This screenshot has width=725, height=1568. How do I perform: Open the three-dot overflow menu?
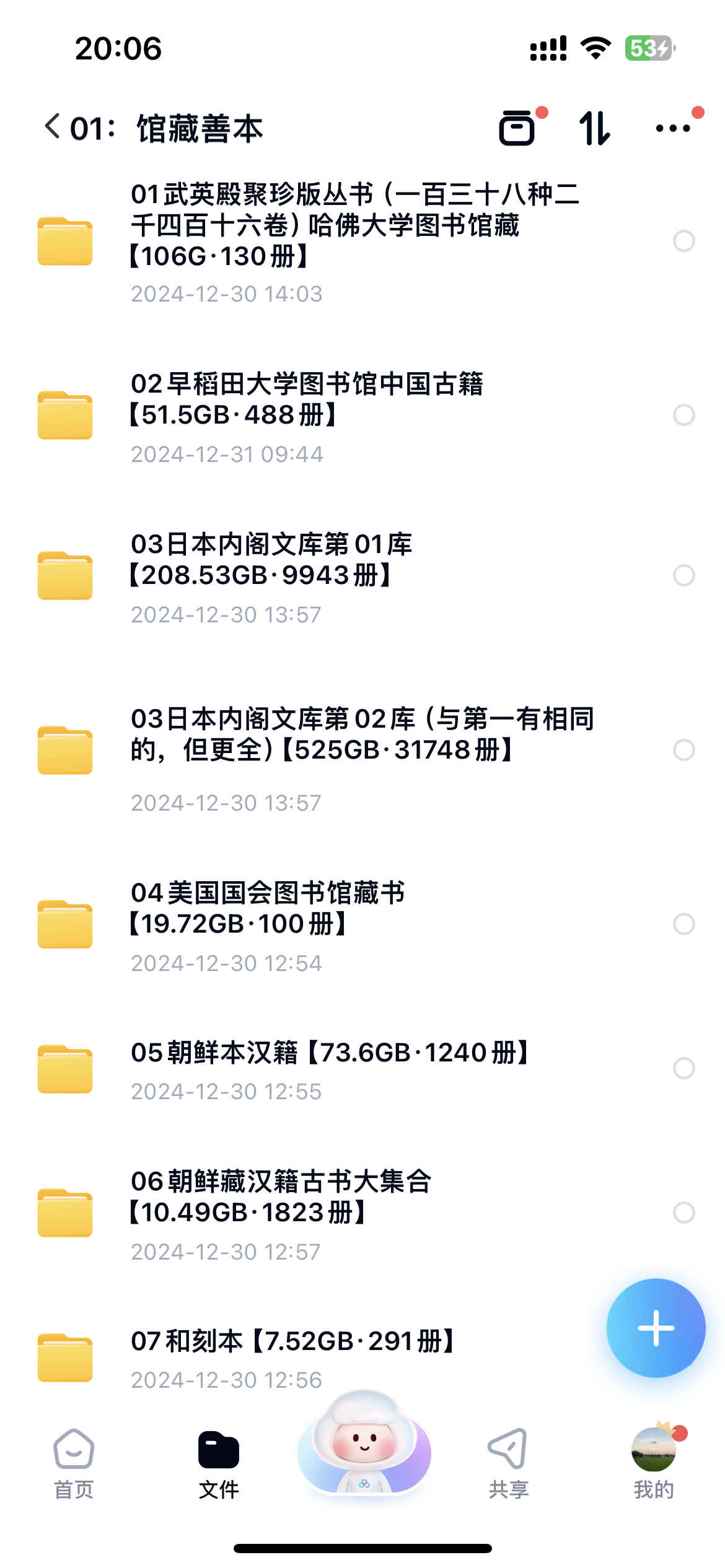coord(673,128)
